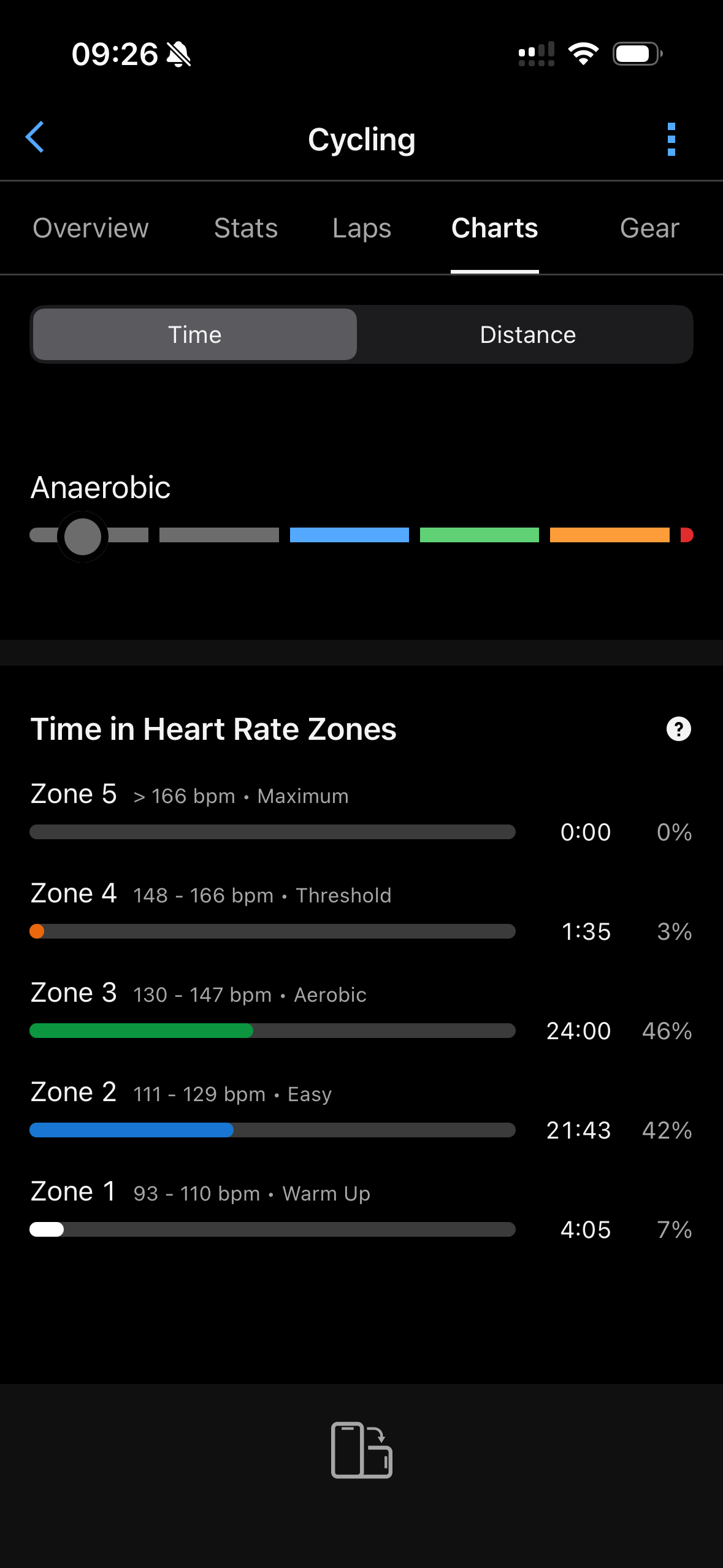
Task: Tap the Anaerobic training effect slider handle
Action: click(83, 536)
